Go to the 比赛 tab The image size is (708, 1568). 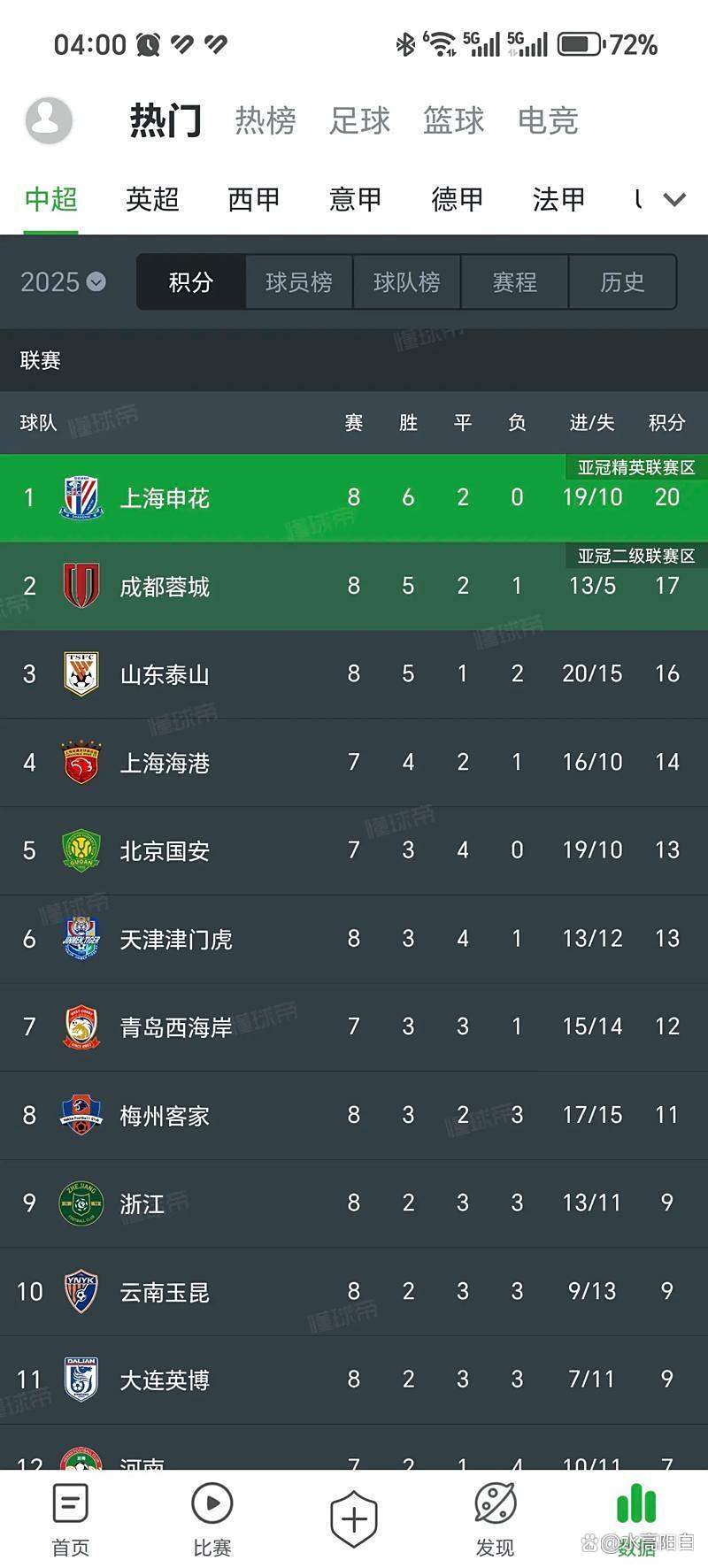click(x=212, y=1518)
